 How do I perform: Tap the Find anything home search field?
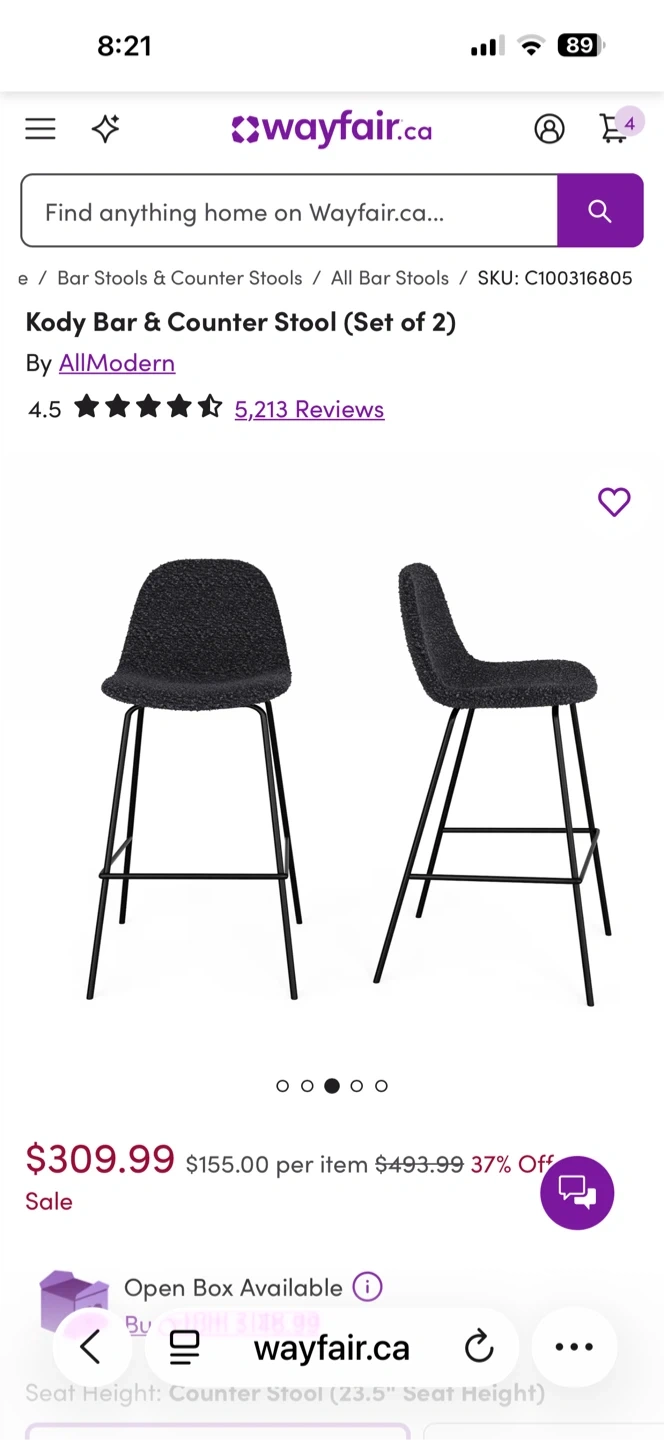click(x=288, y=211)
